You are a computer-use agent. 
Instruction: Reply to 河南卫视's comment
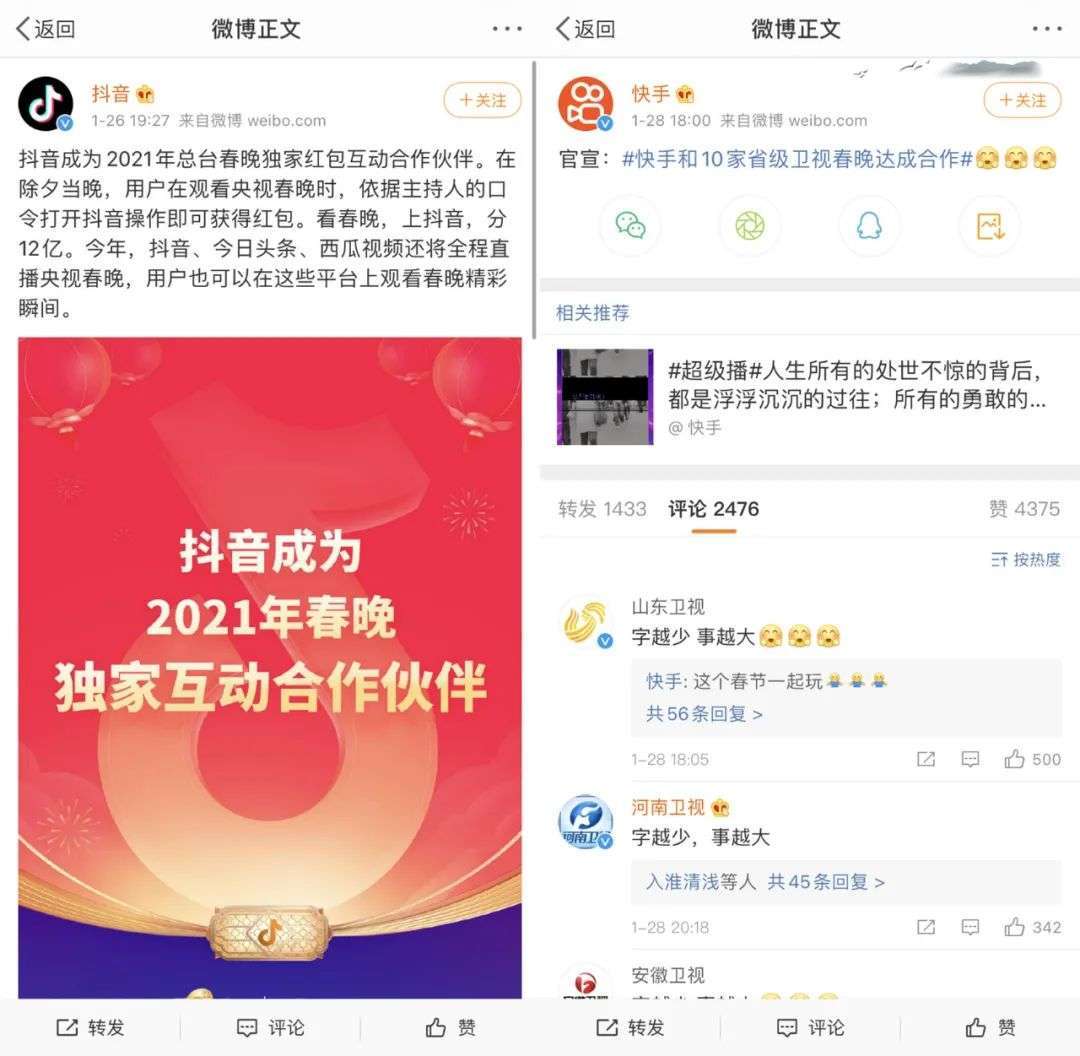[x=970, y=928]
